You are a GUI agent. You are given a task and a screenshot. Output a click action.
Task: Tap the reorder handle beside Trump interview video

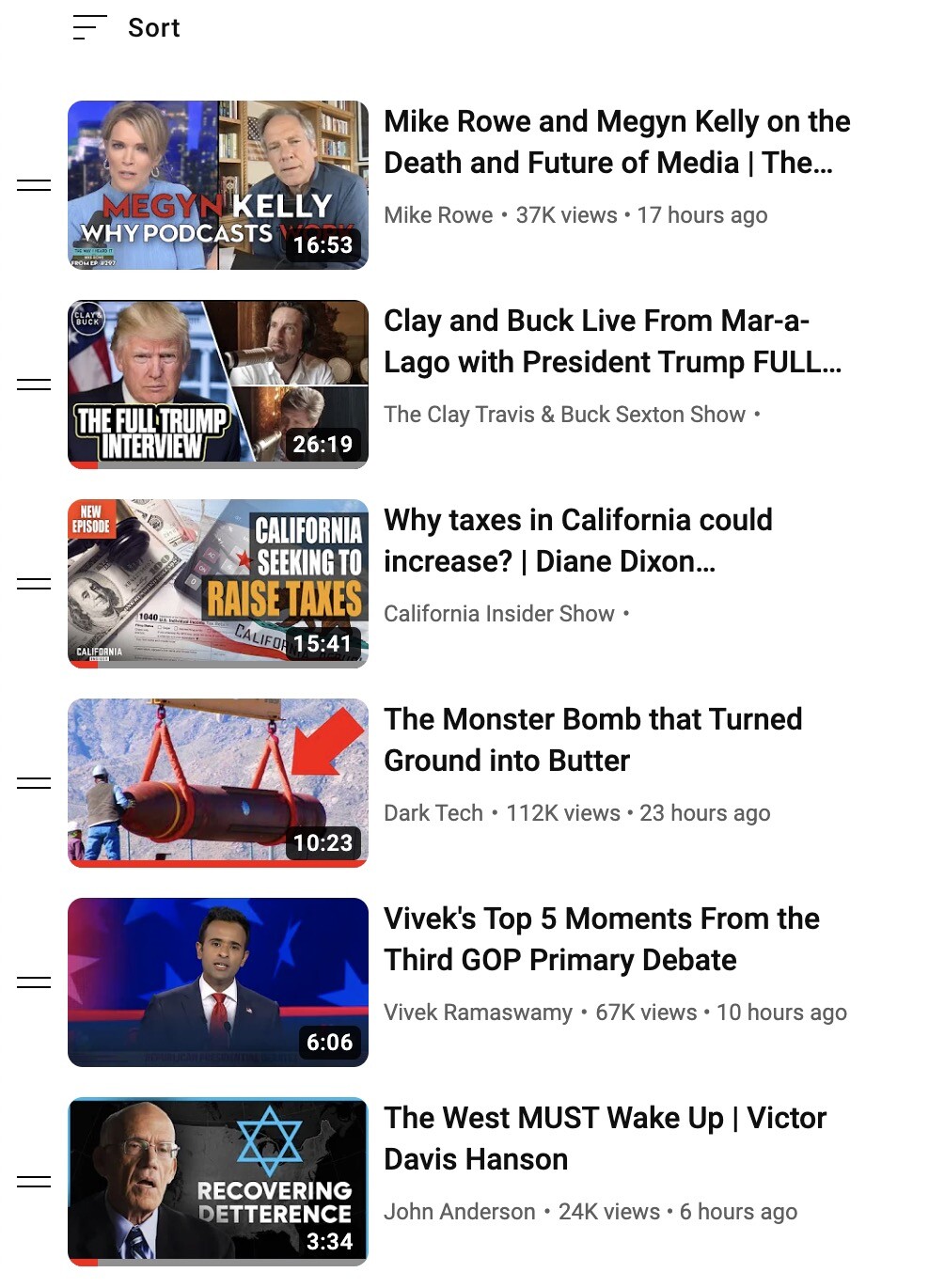[34, 385]
